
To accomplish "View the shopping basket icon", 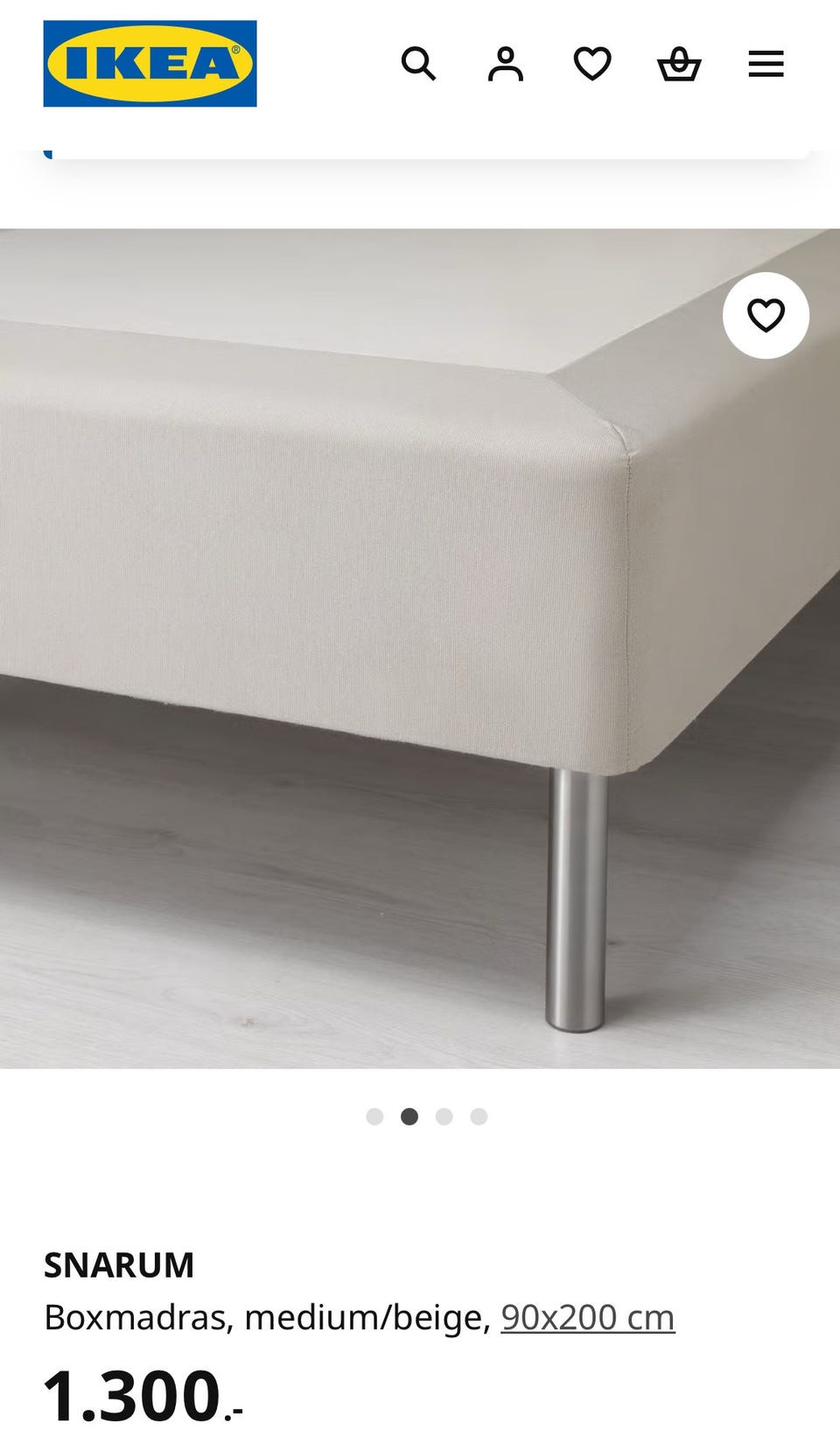I will pyautogui.click(x=681, y=63).
